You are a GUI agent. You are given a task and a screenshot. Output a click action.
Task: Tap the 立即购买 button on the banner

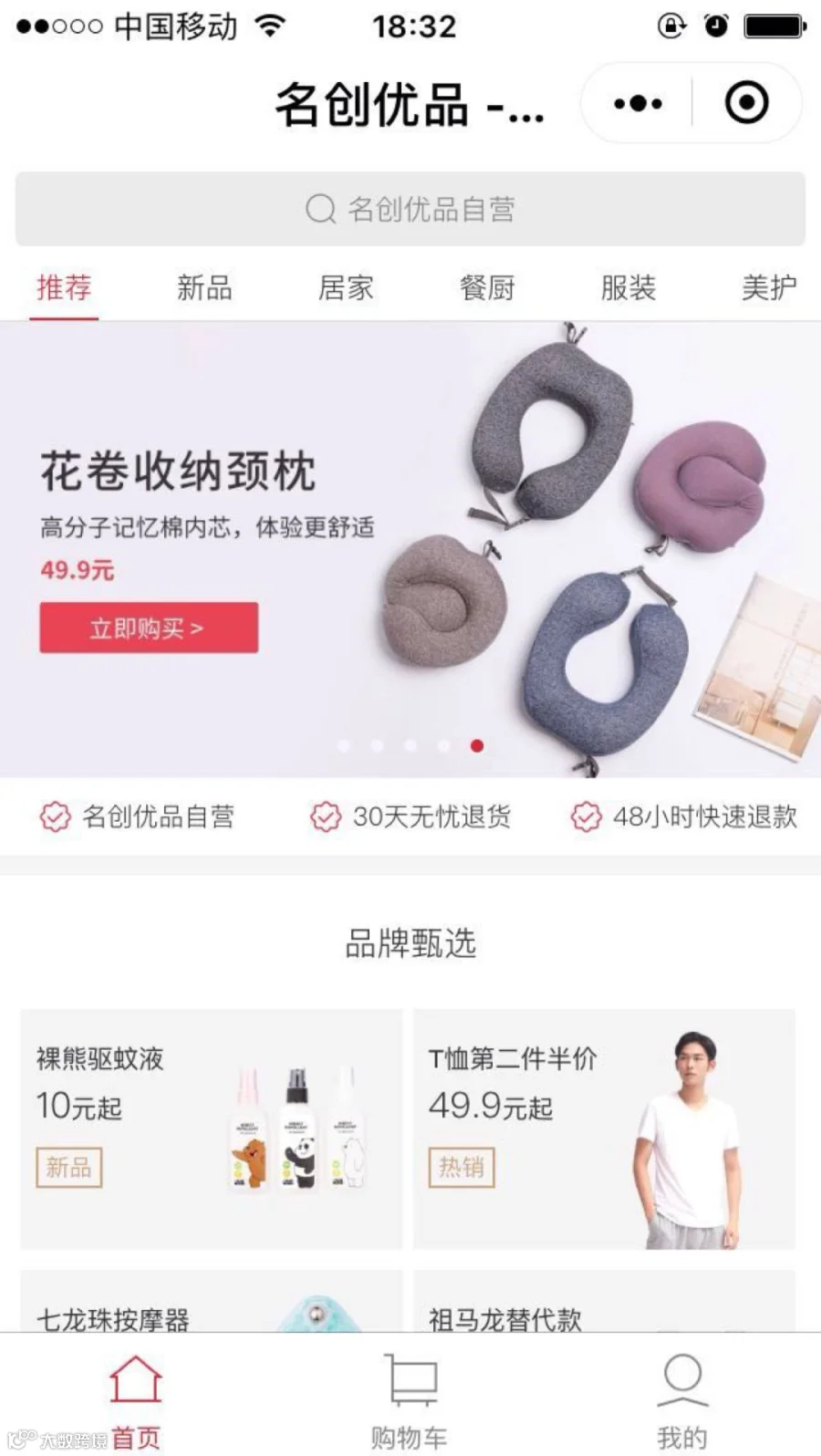pyautogui.click(x=149, y=628)
